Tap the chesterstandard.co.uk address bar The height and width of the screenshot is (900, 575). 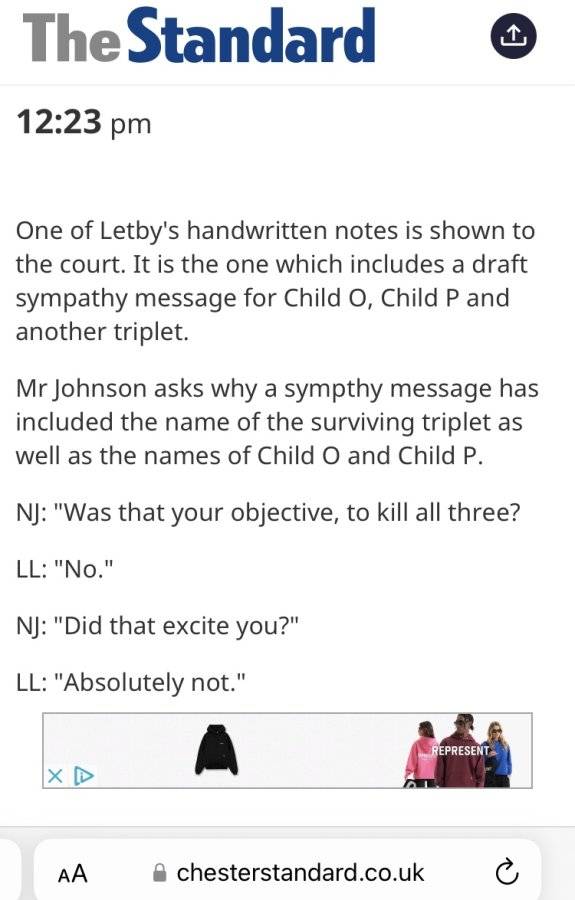[288, 873]
